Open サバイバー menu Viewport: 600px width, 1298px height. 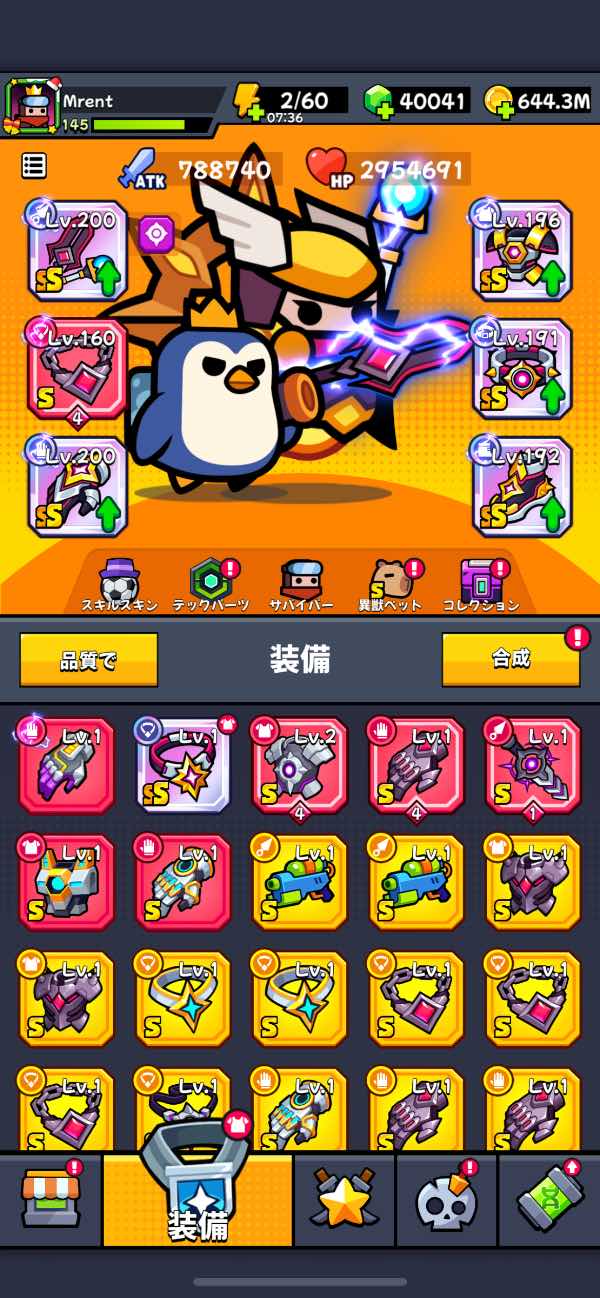click(300, 585)
